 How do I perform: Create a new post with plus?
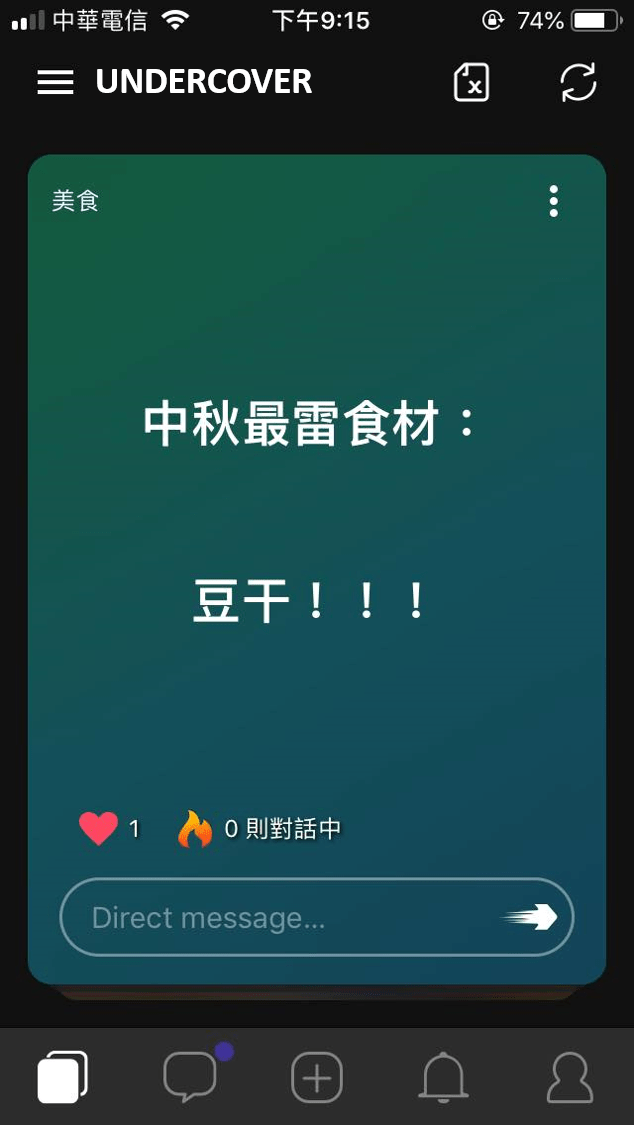pos(317,1077)
